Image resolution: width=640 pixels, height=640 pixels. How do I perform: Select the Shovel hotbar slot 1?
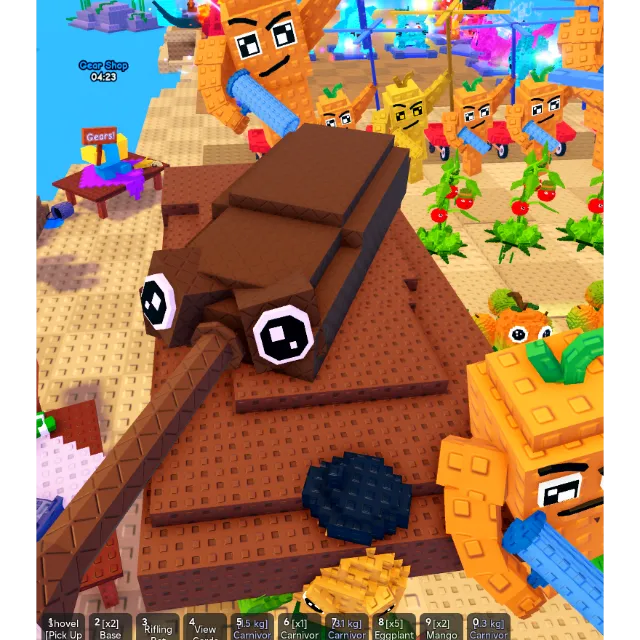(64, 628)
